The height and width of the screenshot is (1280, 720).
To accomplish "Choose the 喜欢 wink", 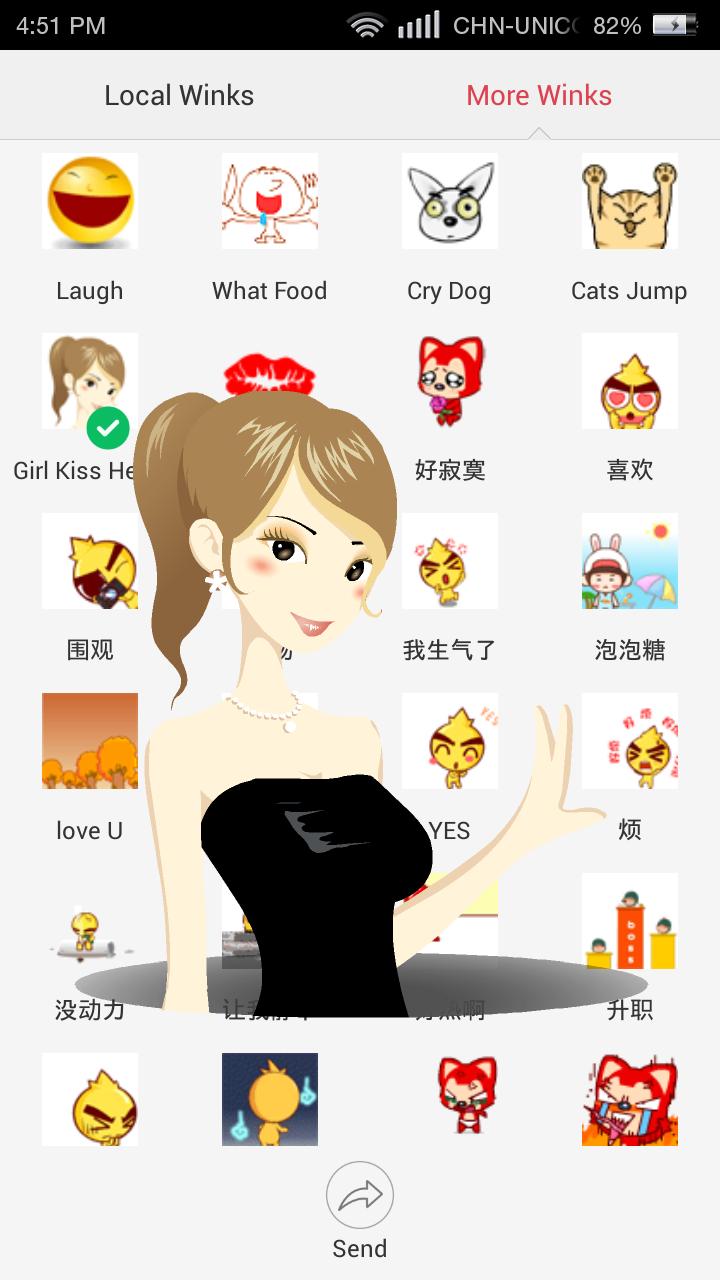I will [x=630, y=381].
